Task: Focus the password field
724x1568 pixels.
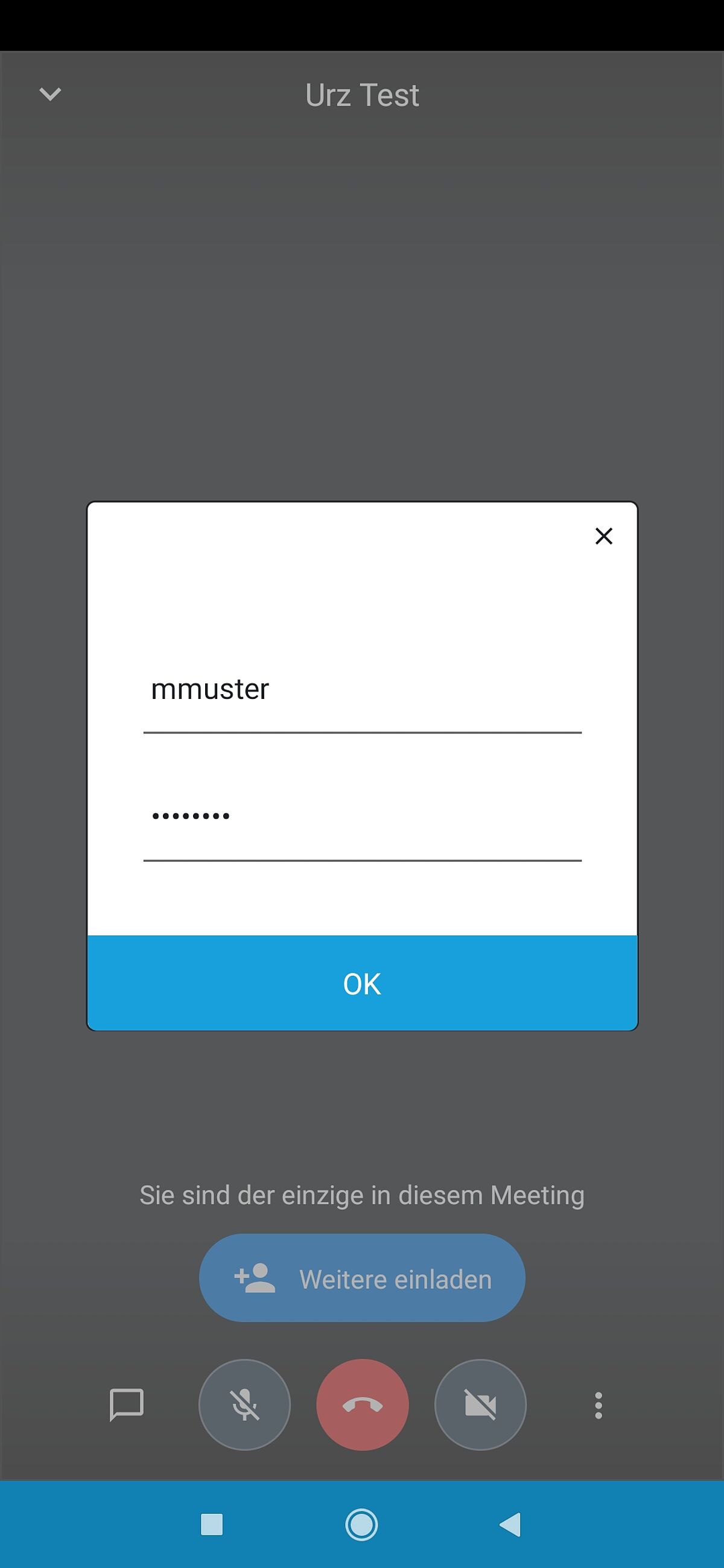Action: pyautogui.click(x=361, y=817)
